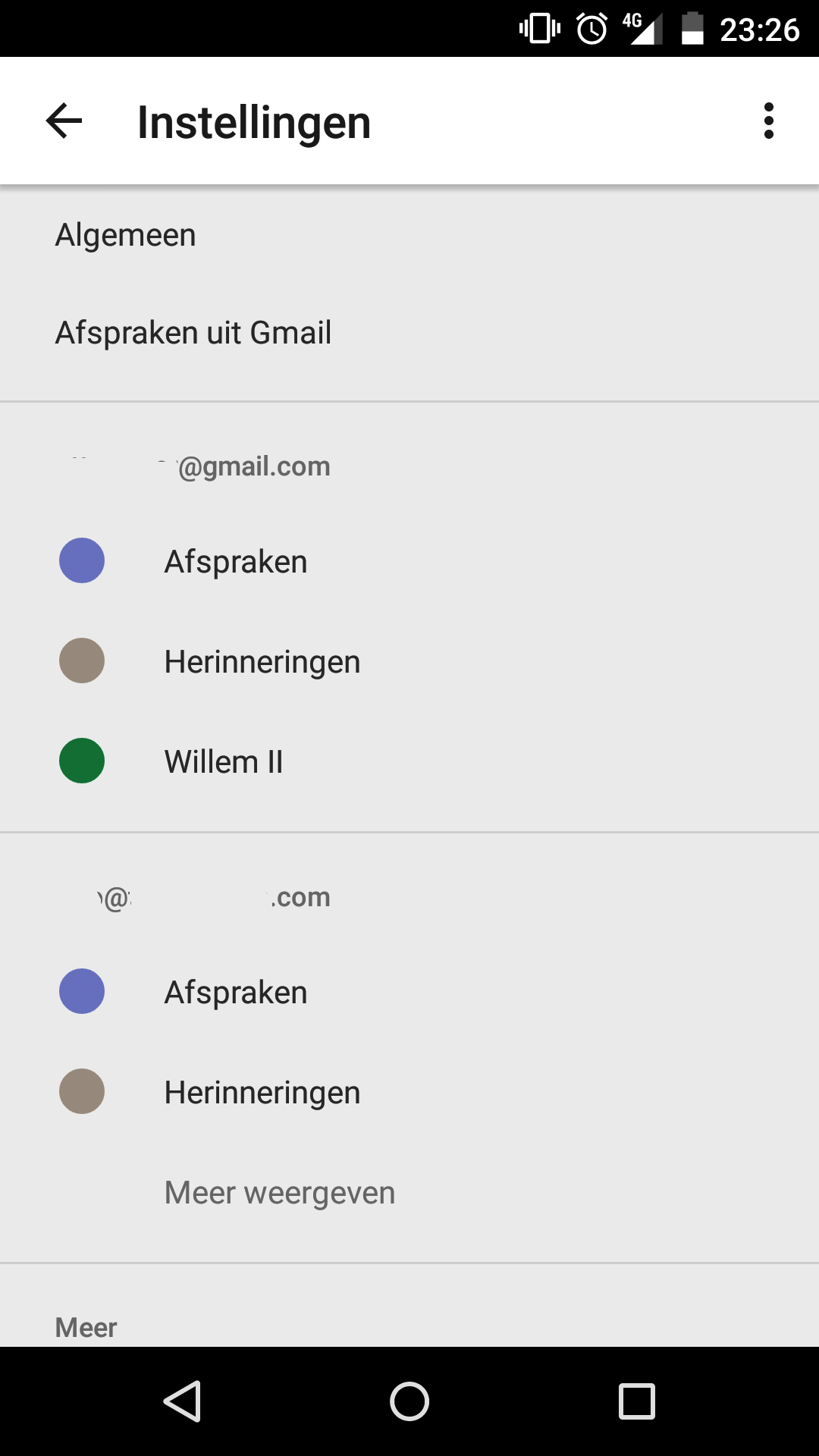The width and height of the screenshot is (819, 1456).
Task: Open Afspraken under the gmail.com account
Action: point(409,561)
